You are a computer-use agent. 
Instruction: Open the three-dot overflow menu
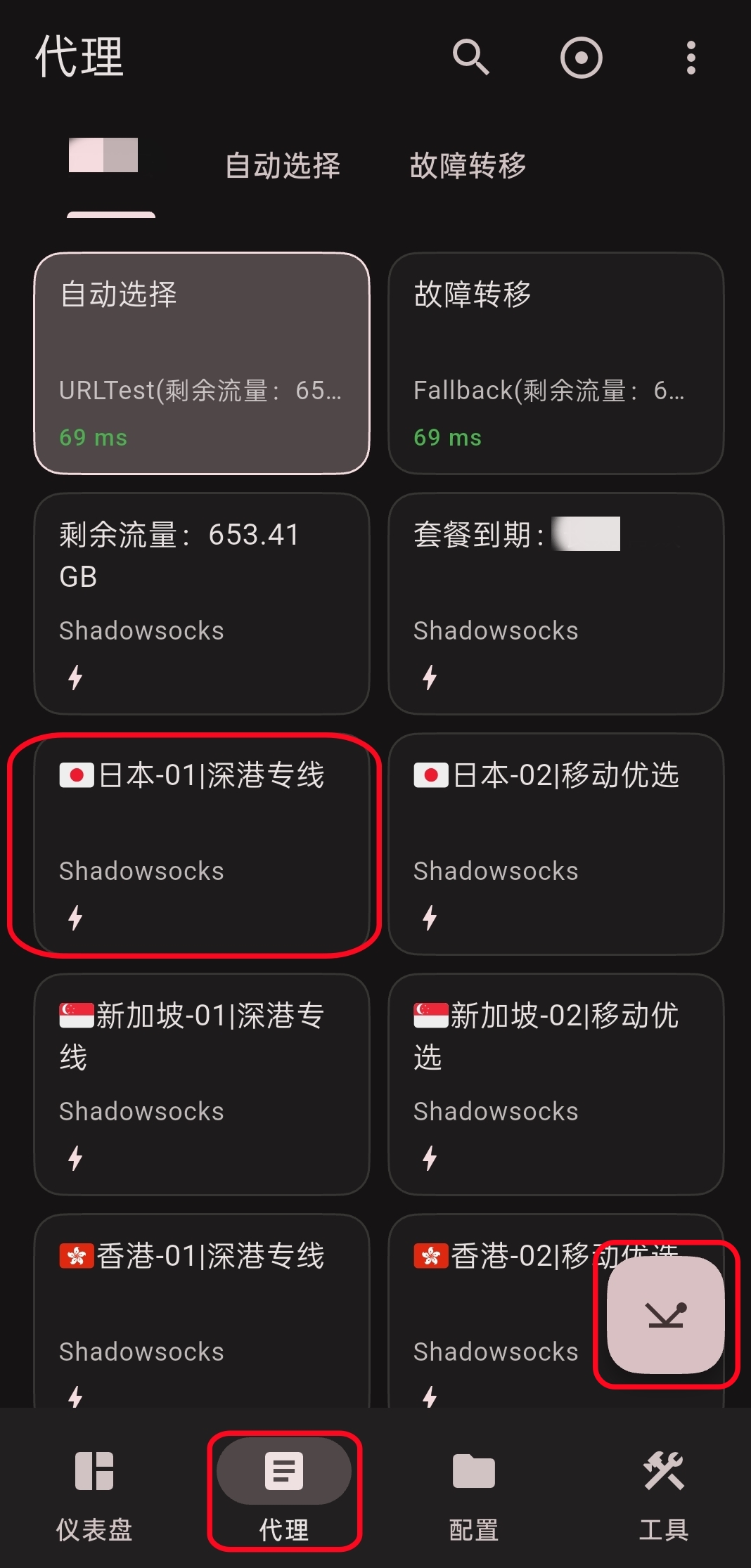(691, 57)
